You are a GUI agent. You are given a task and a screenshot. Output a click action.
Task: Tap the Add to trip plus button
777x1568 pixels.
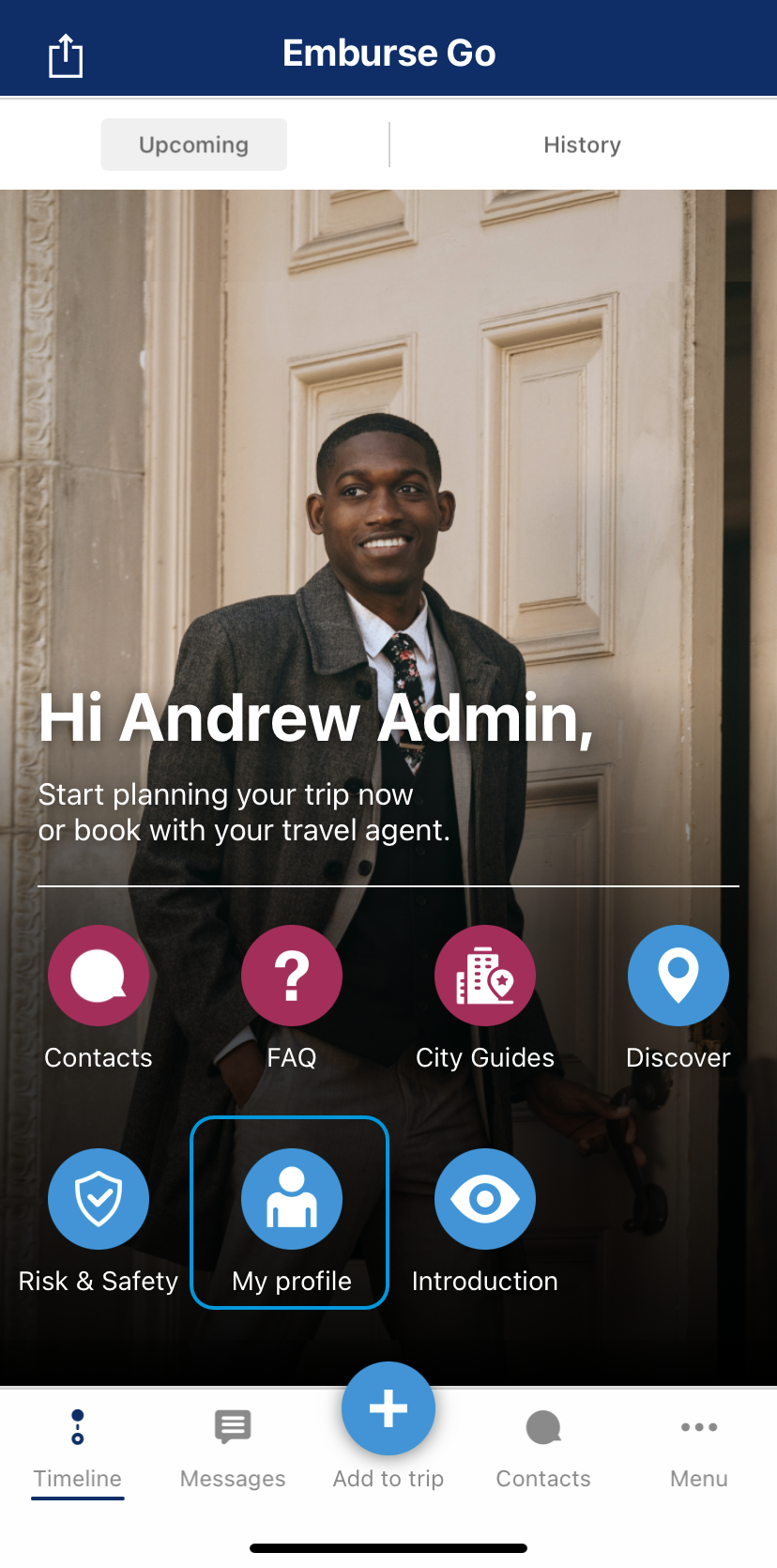tap(388, 1408)
